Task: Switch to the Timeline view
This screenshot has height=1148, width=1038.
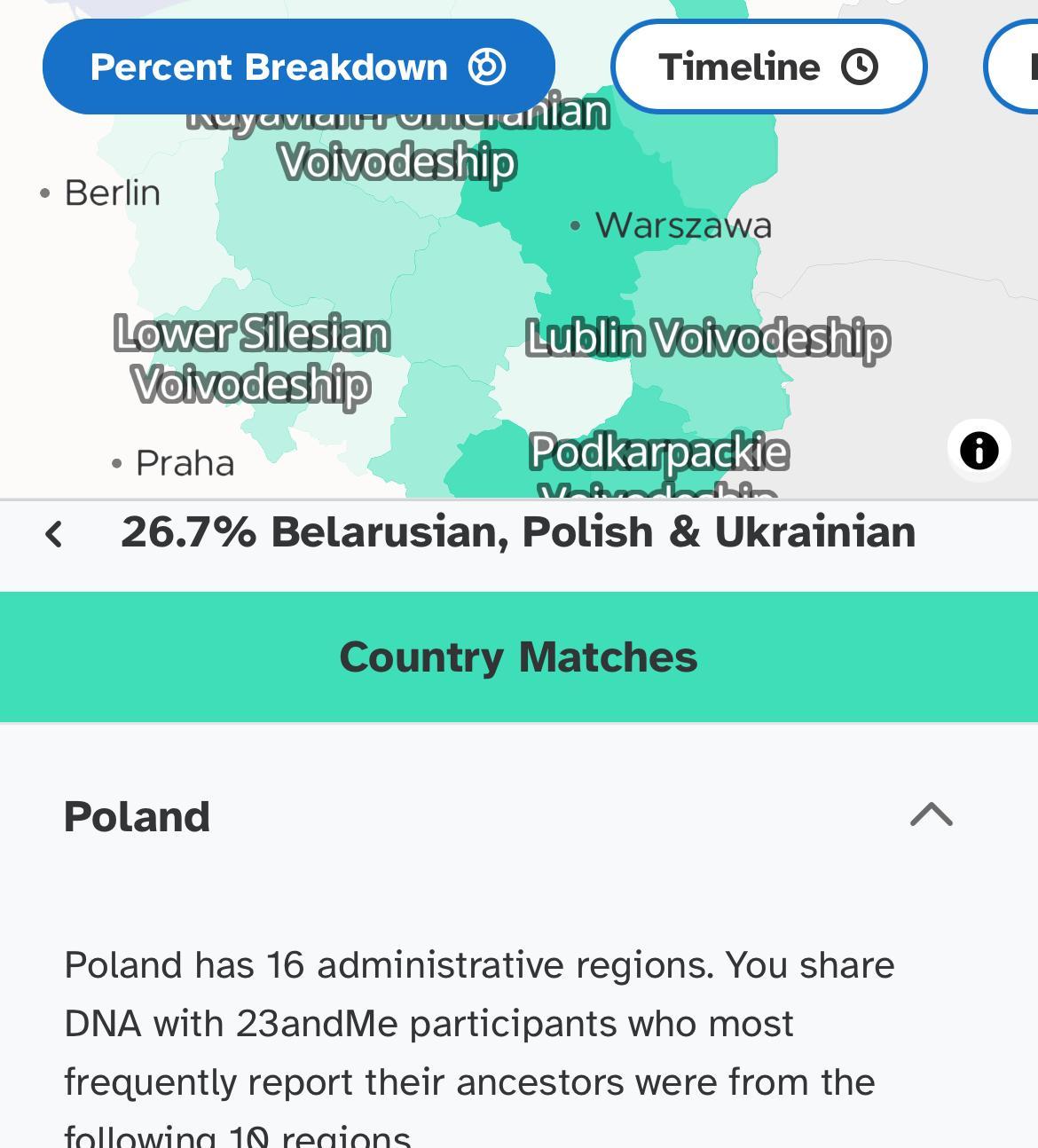Action: click(x=768, y=67)
